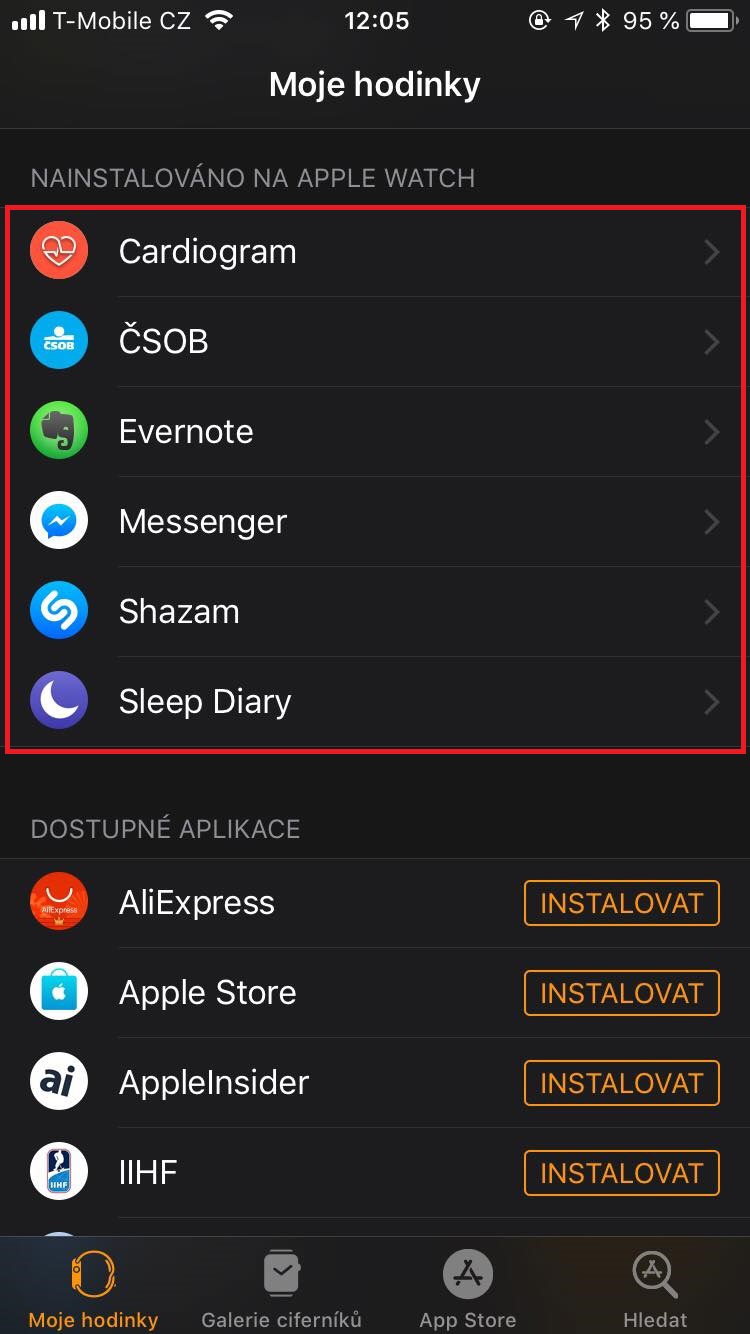Viewport: 750px width, 1334px height.
Task: Install AliExpress on Apple Watch
Action: pyautogui.click(x=621, y=903)
